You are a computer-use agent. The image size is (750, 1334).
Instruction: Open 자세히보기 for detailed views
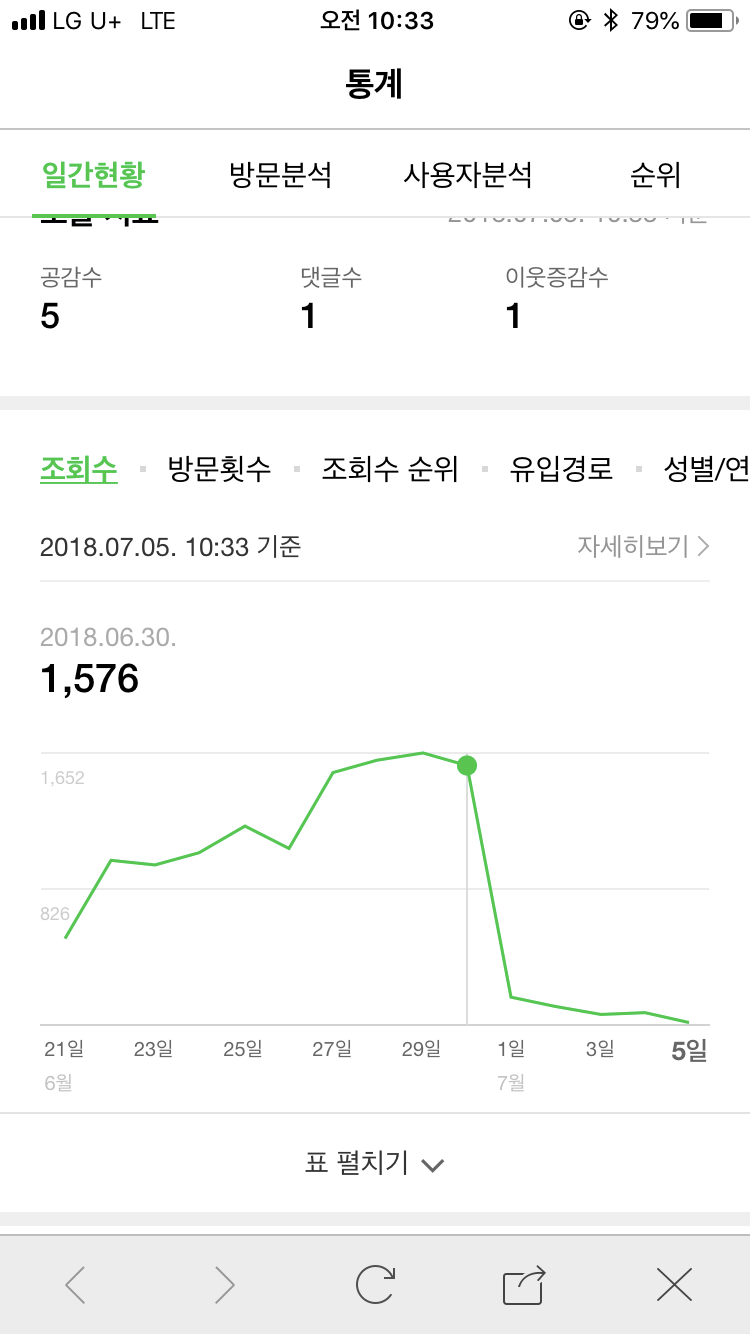(x=643, y=546)
